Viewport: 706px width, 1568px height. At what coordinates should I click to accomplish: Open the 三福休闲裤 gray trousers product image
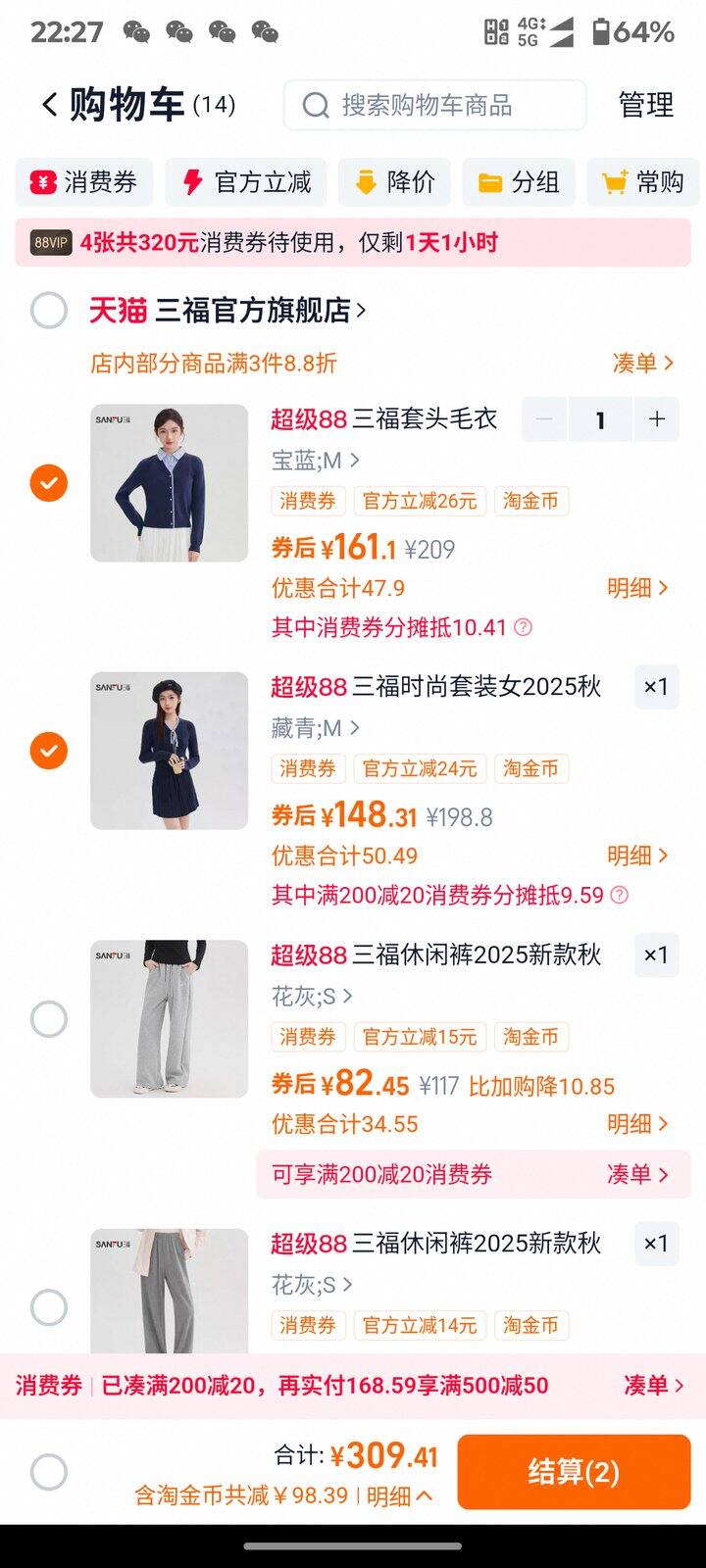click(x=169, y=1019)
